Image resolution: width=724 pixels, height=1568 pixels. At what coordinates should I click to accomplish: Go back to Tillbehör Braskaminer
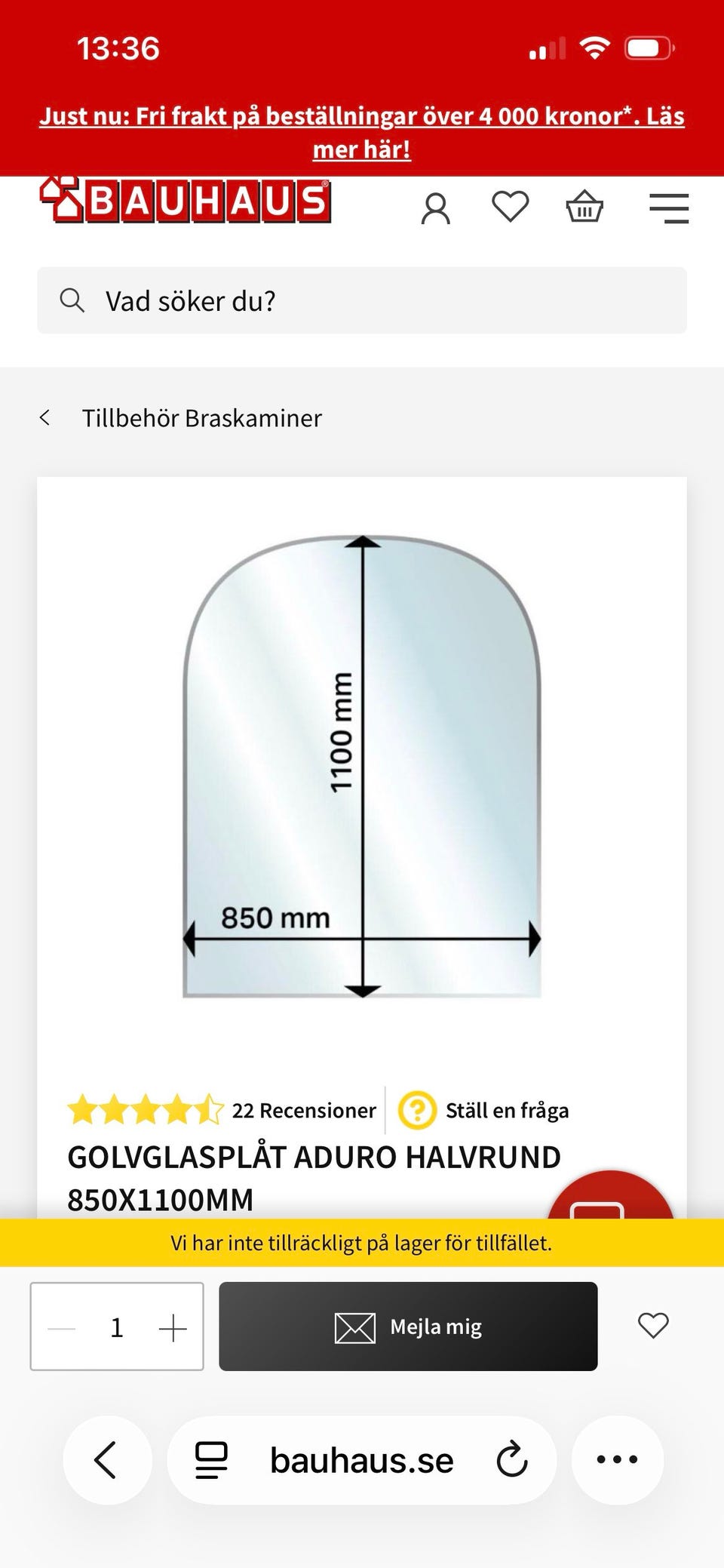pos(181,418)
